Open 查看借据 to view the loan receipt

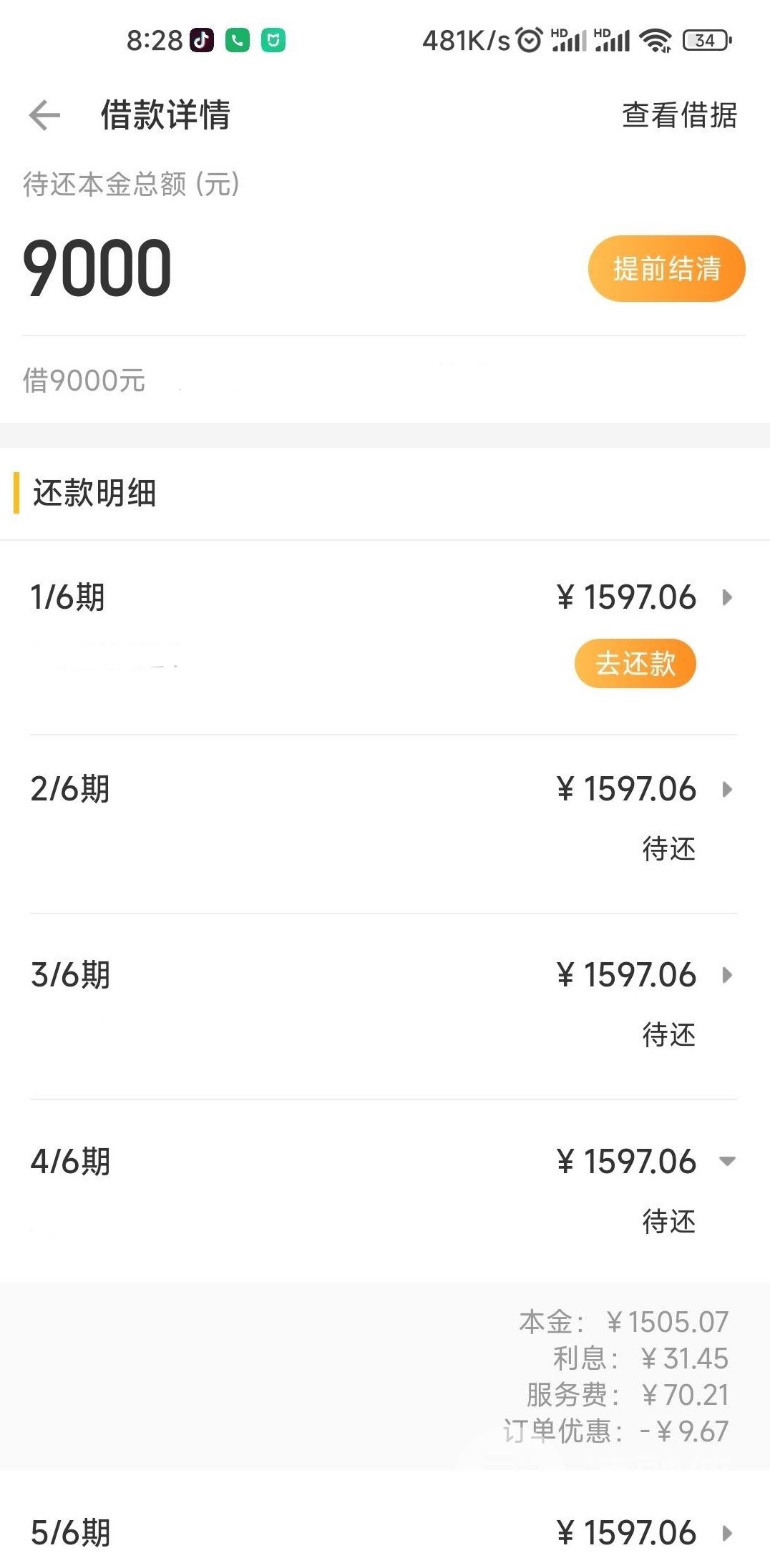pyautogui.click(x=679, y=115)
